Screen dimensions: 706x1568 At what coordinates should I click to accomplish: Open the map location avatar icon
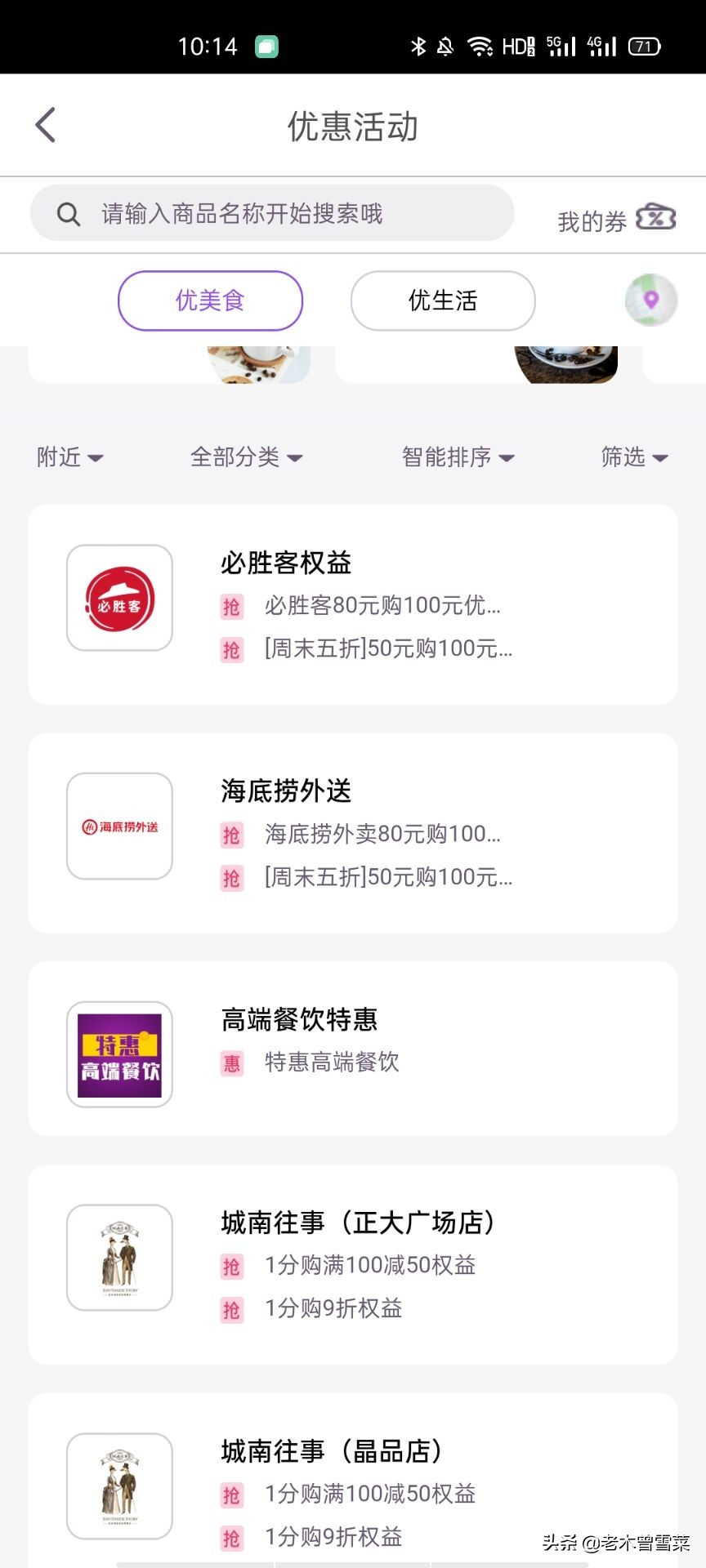[x=650, y=301]
